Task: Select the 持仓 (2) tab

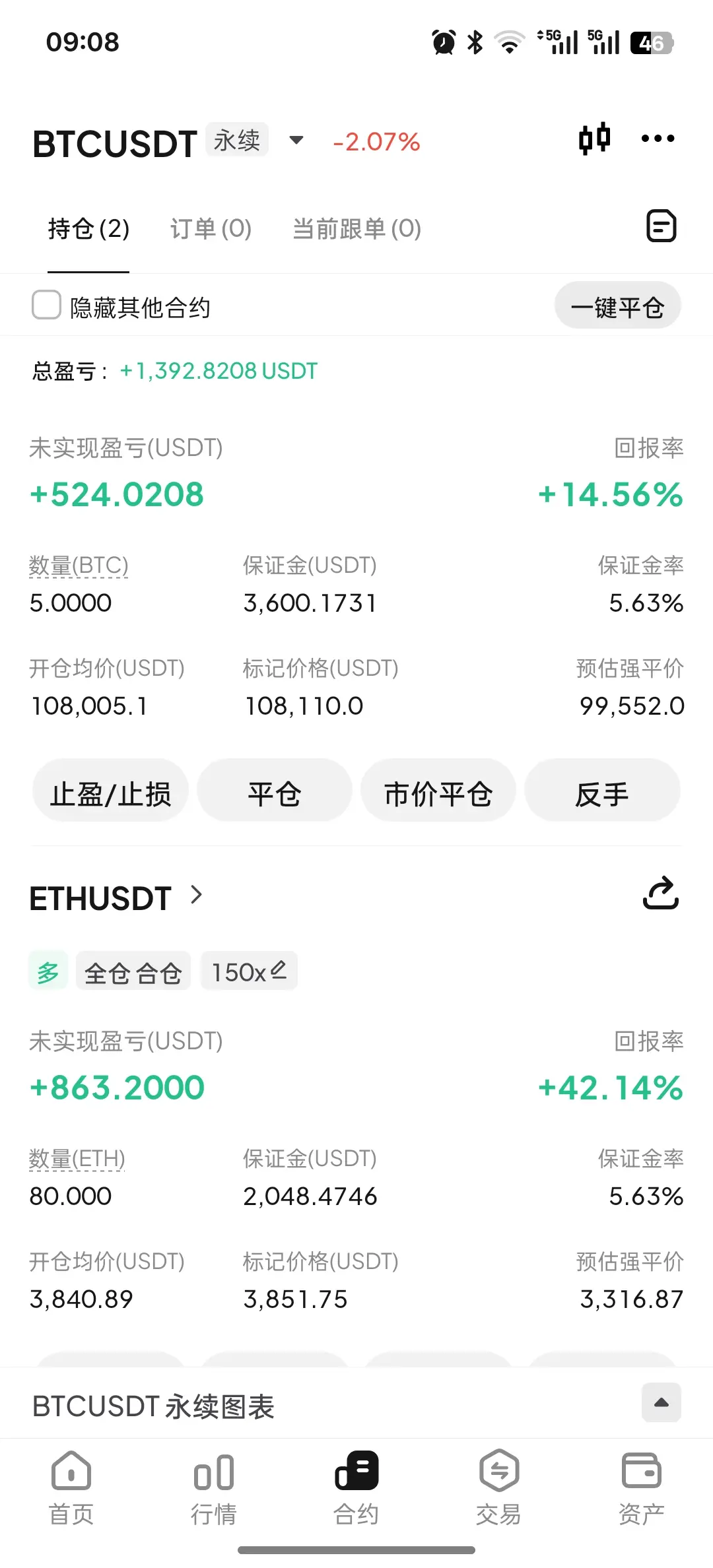Action: click(88, 229)
